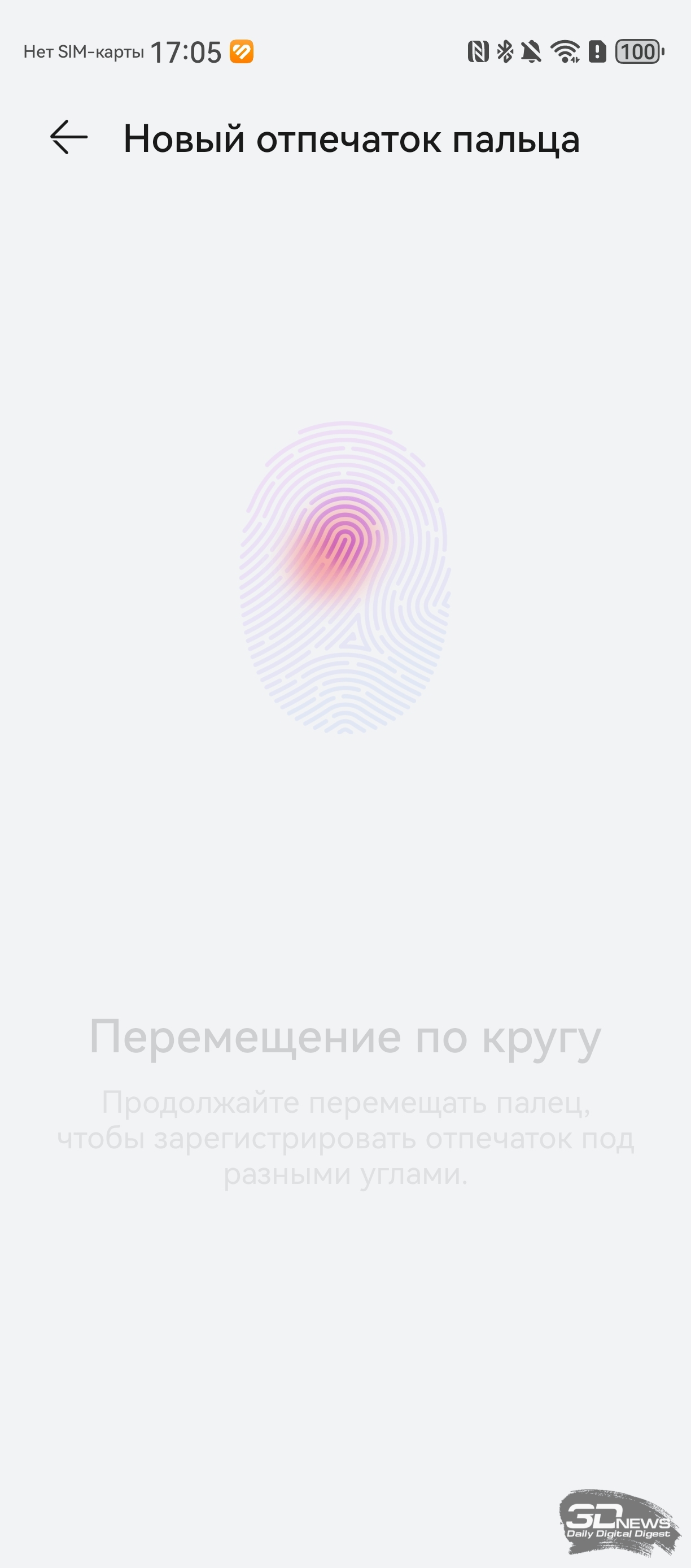Screen dimensions: 691x1568
Task: Go back from the new fingerprint screen
Action: (69, 138)
